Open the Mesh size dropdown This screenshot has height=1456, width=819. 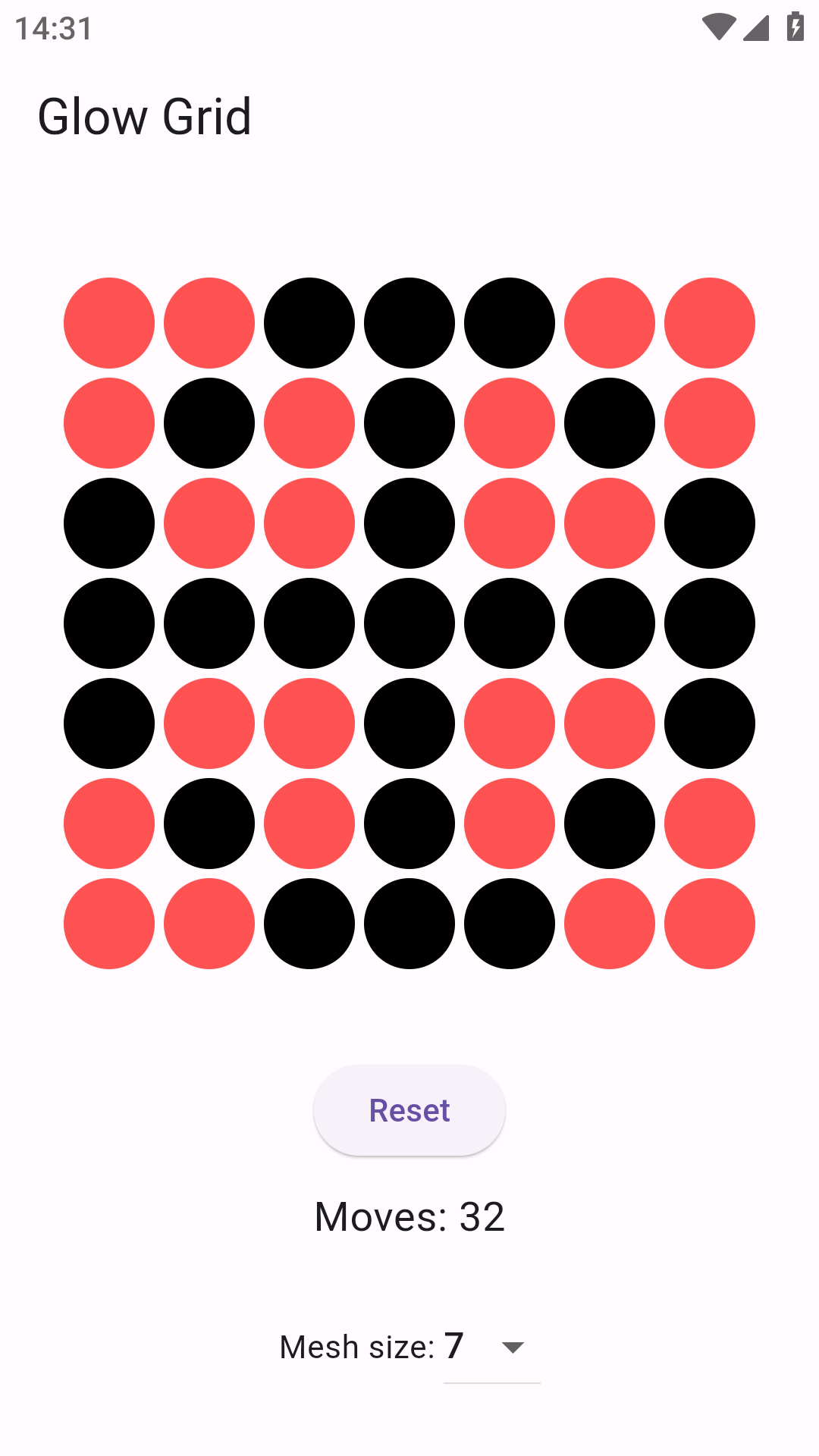pos(491,1348)
